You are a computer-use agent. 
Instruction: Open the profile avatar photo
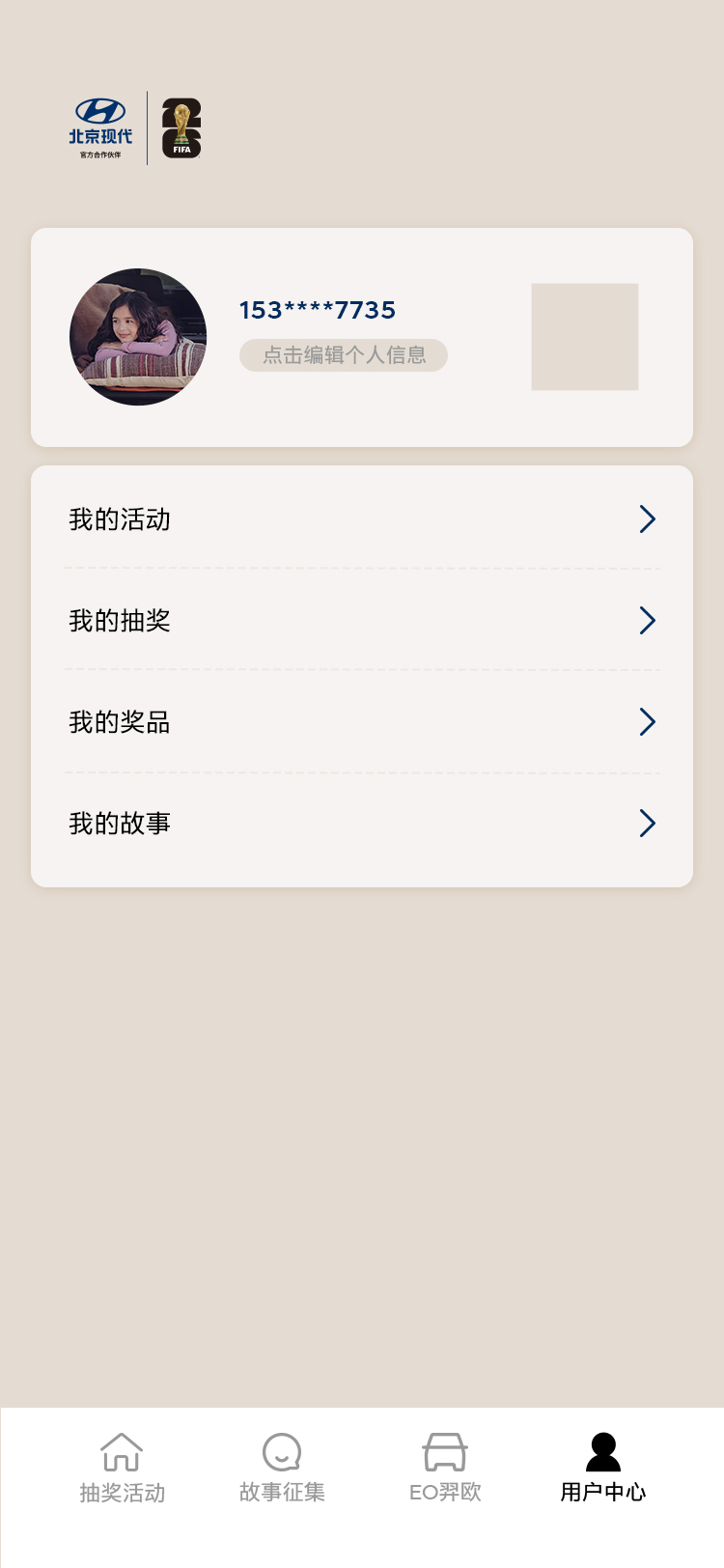[x=138, y=337]
